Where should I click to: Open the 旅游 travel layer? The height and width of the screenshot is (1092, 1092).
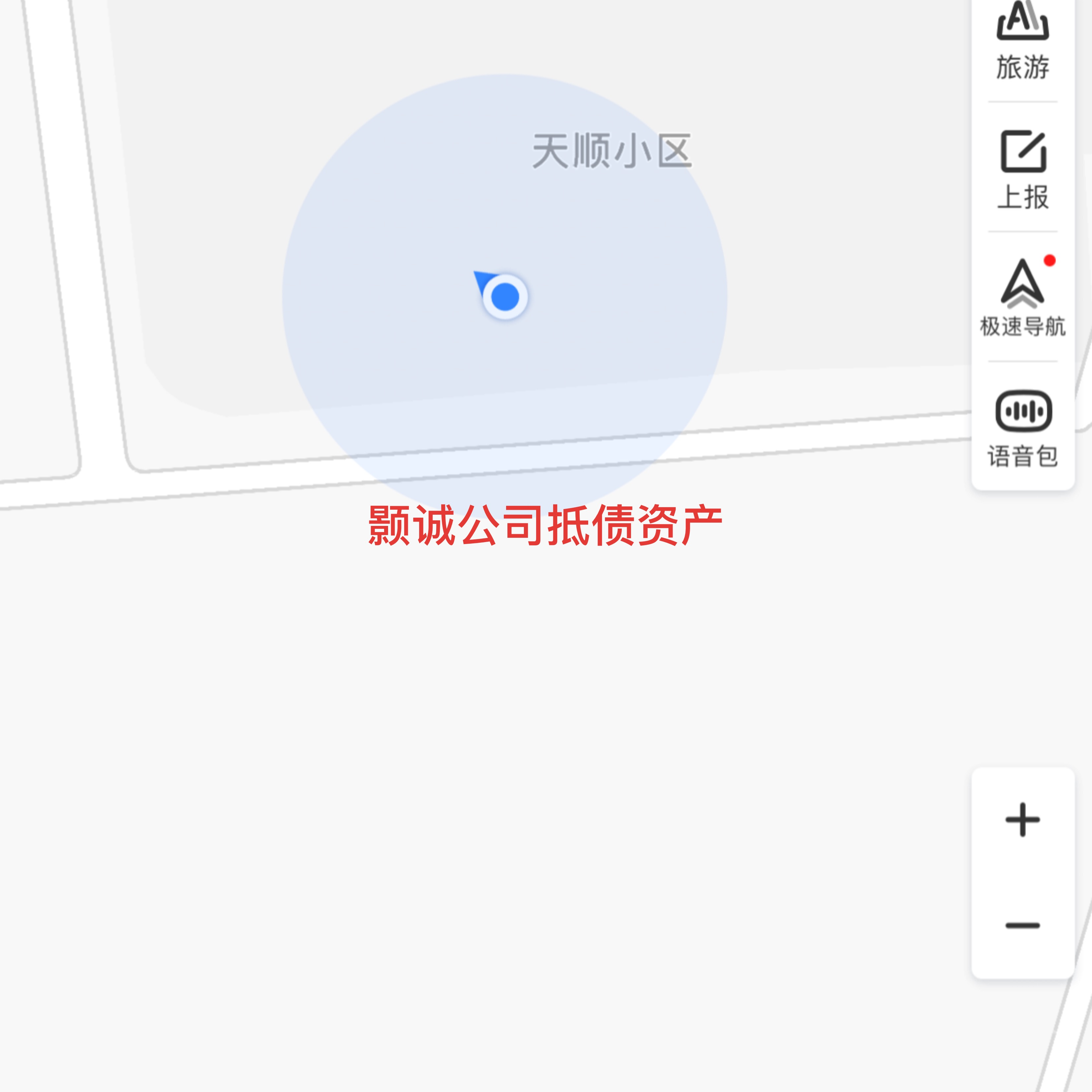coord(1022,43)
